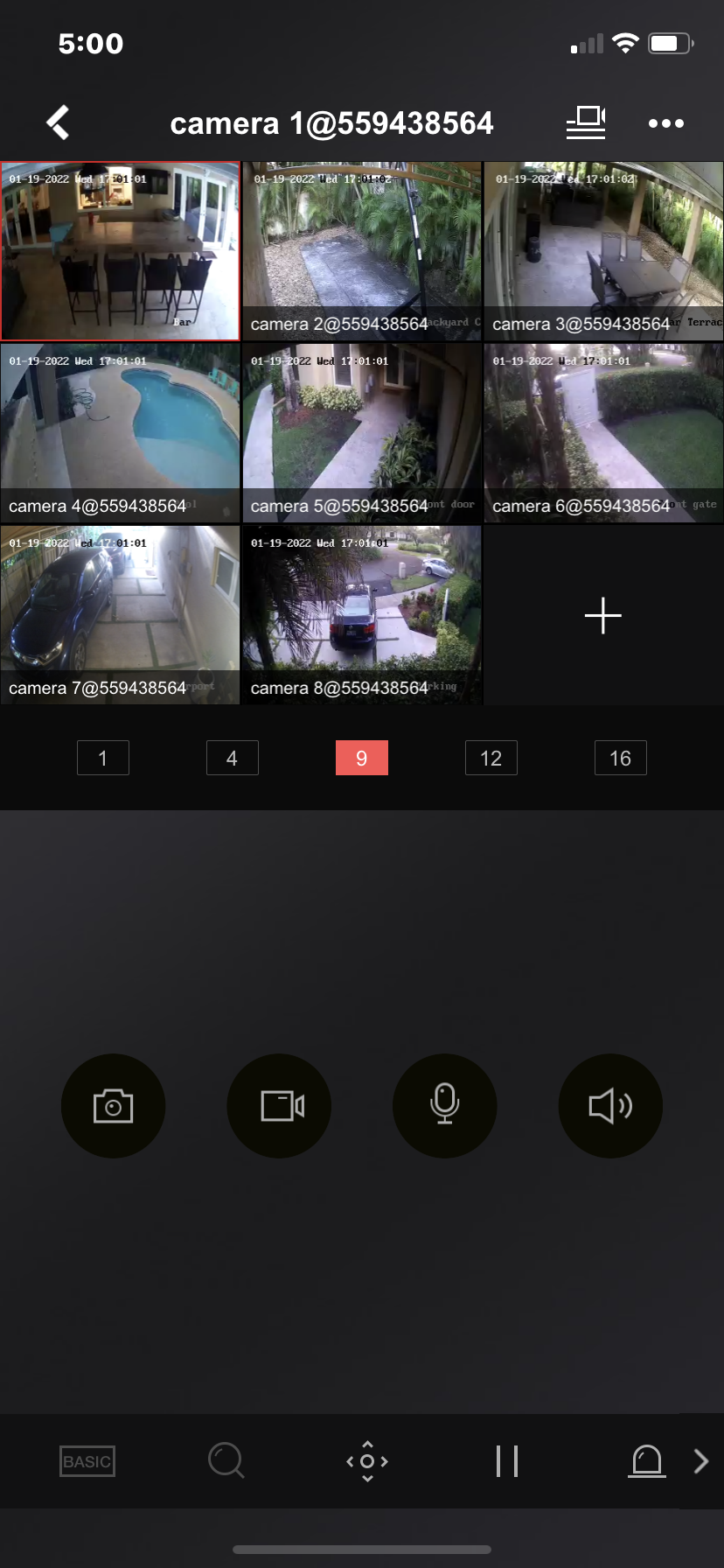Screen dimensions: 724x1568
Task: Select camera 5 front door feed
Action: click(x=362, y=433)
